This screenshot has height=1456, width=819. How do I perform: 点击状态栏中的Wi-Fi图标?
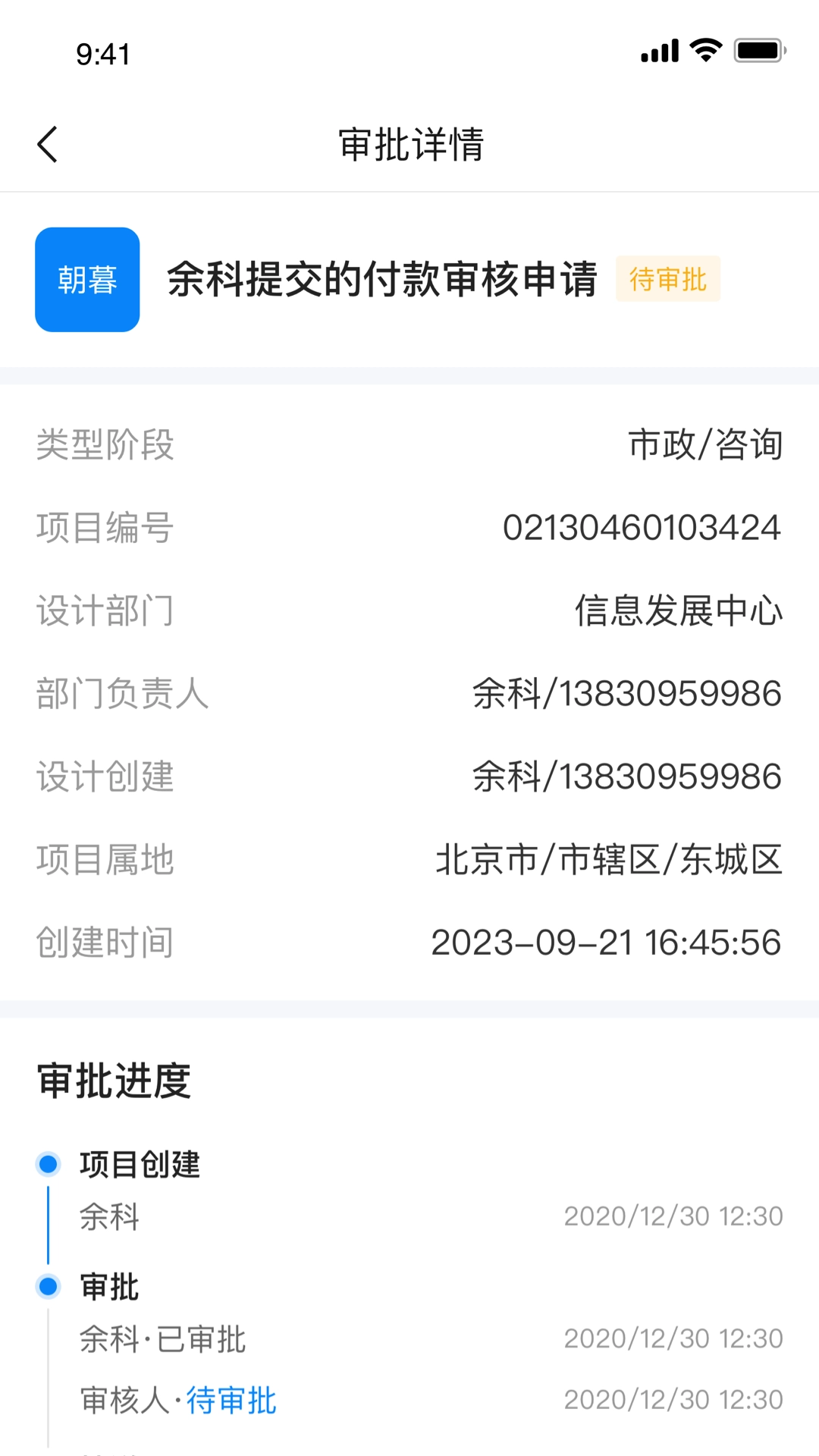(x=705, y=50)
